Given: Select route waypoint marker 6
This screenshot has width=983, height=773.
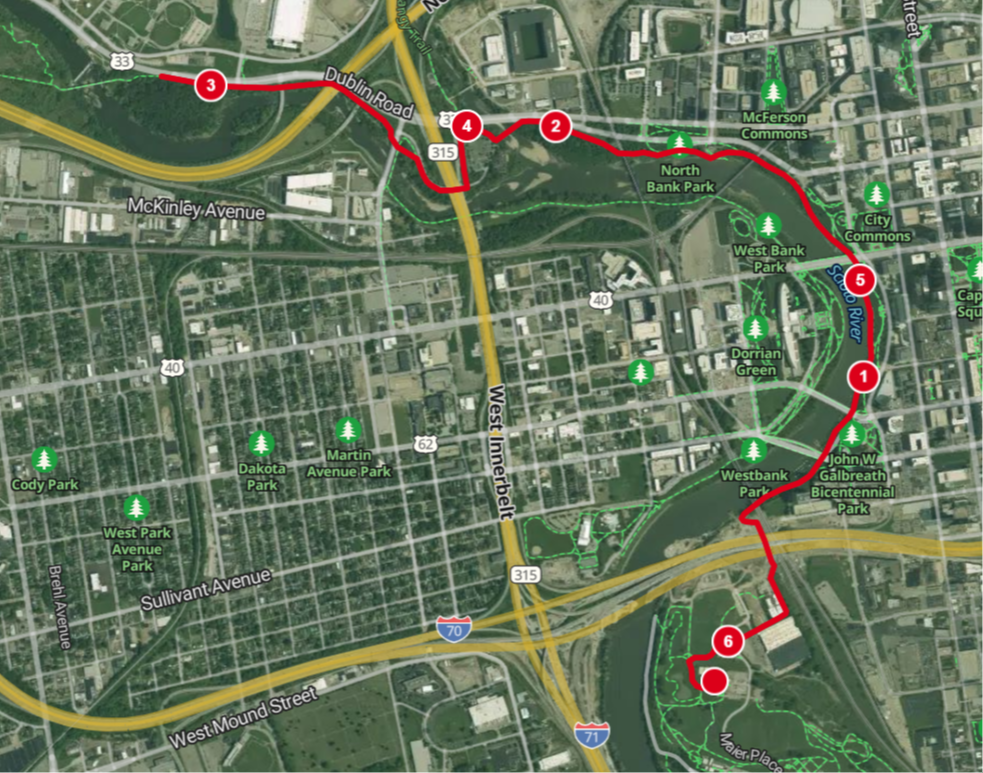Looking at the screenshot, I should pos(729,641).
